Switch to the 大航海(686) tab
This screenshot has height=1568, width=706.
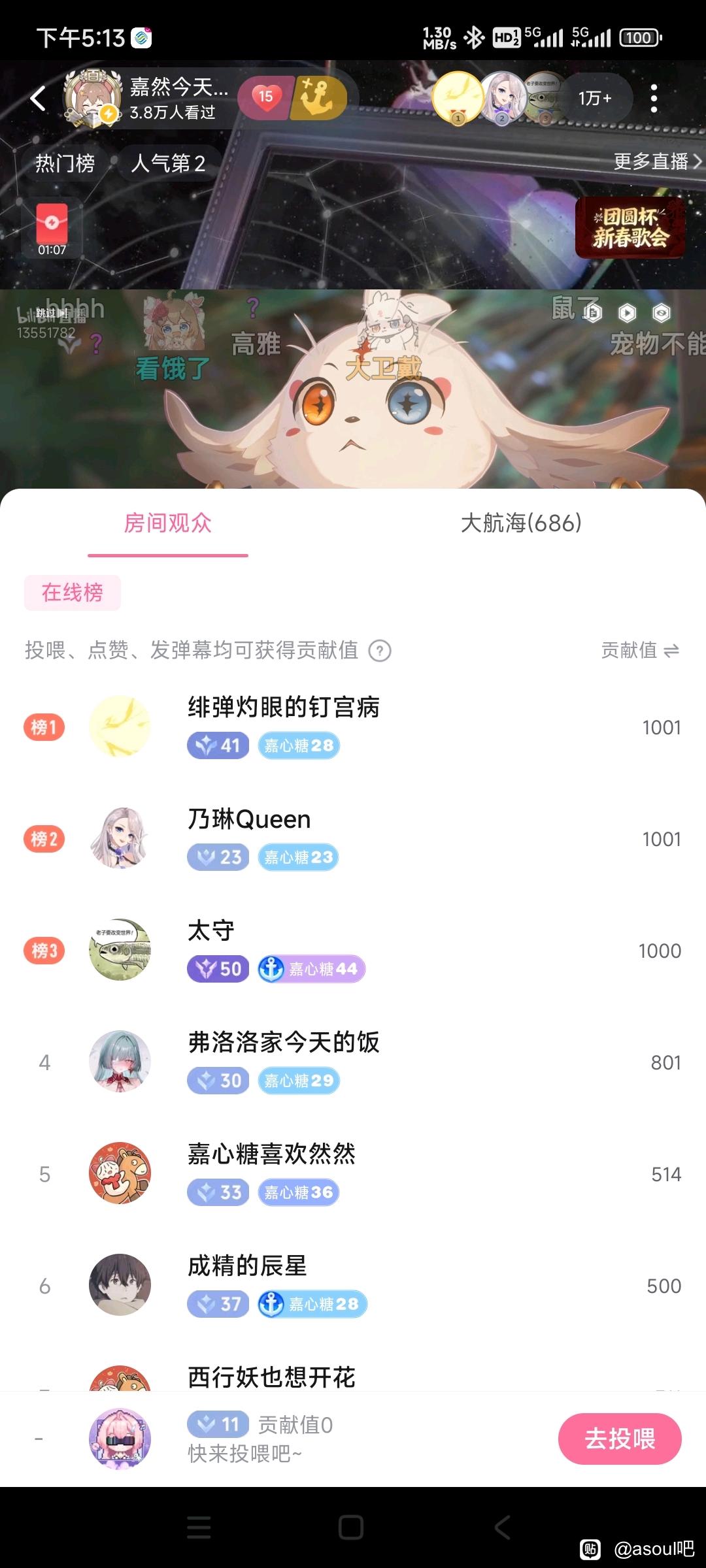click(521, 523)
